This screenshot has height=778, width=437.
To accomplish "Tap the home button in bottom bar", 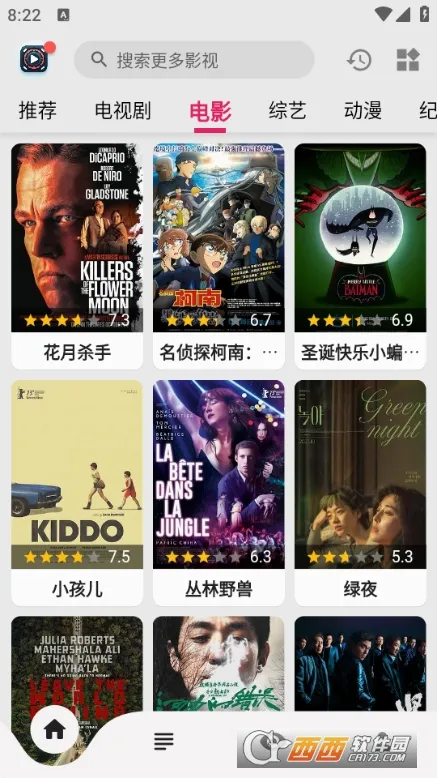I will (x=55, y=729).
